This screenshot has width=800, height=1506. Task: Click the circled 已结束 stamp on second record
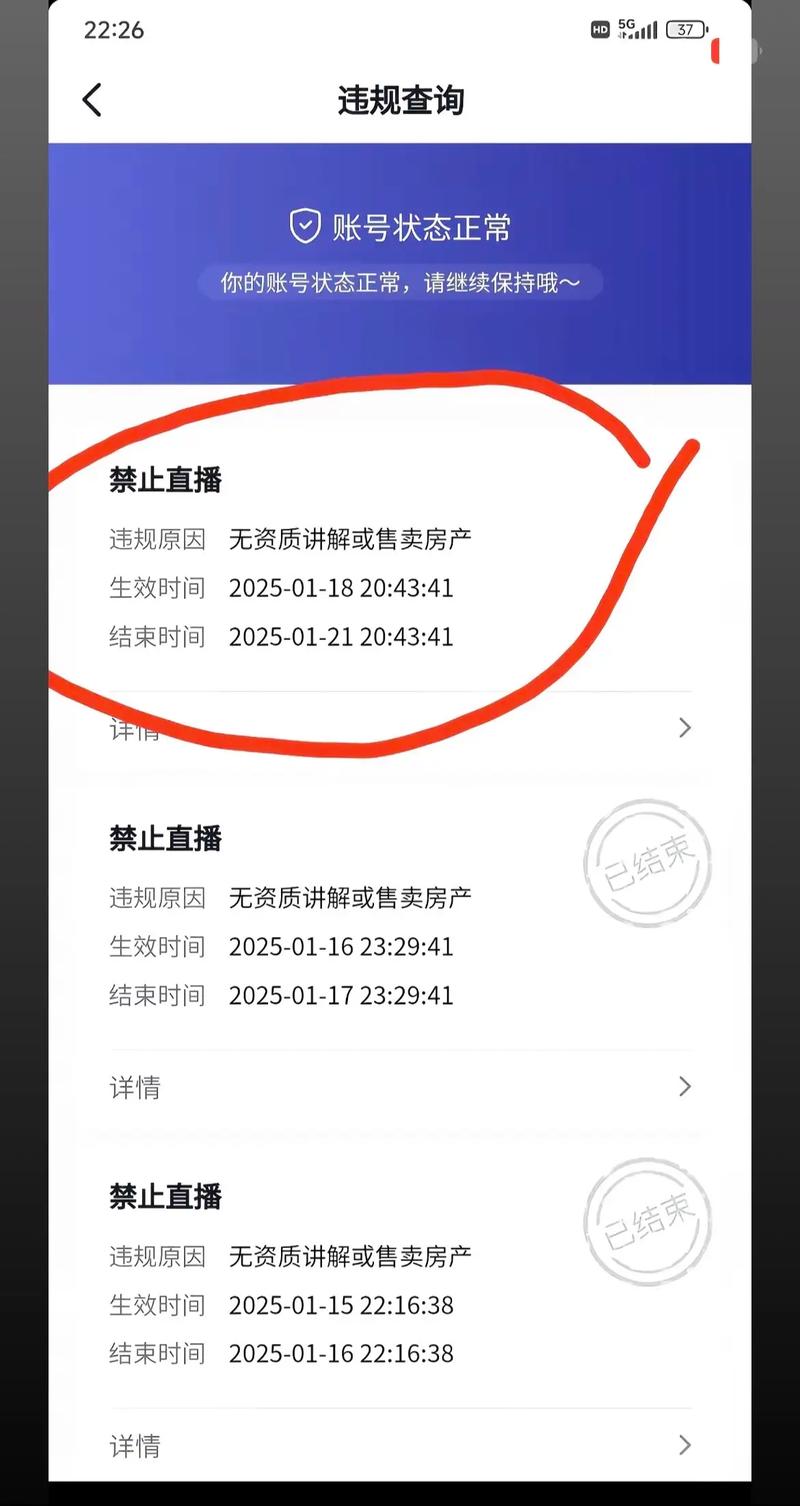coord(645,864)
